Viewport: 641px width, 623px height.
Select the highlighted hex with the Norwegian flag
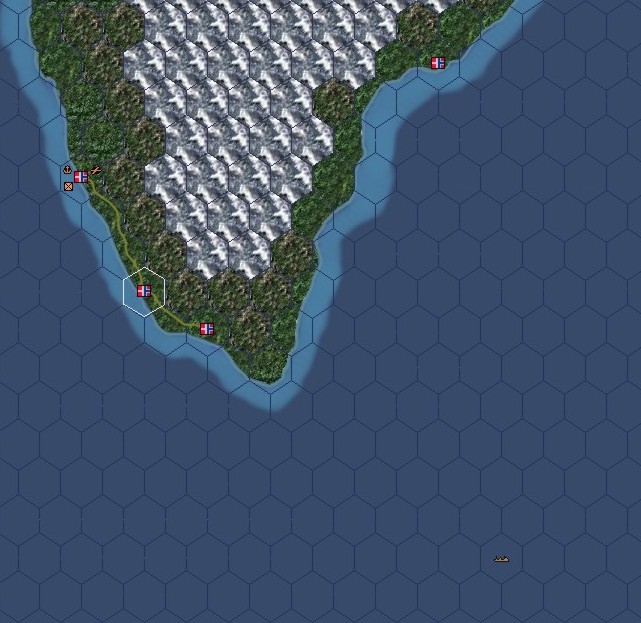tap(144, 291)
